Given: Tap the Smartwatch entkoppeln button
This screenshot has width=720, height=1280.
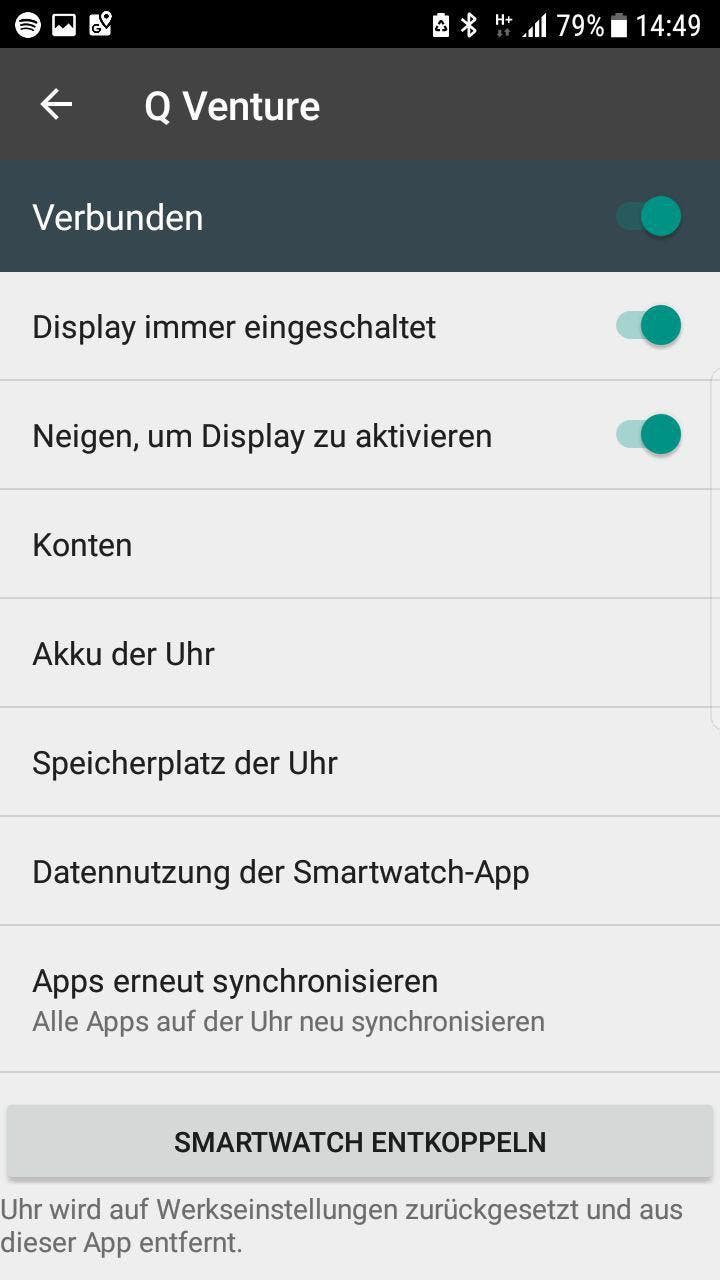Looking at the screenshot, I should (360, 1141).
